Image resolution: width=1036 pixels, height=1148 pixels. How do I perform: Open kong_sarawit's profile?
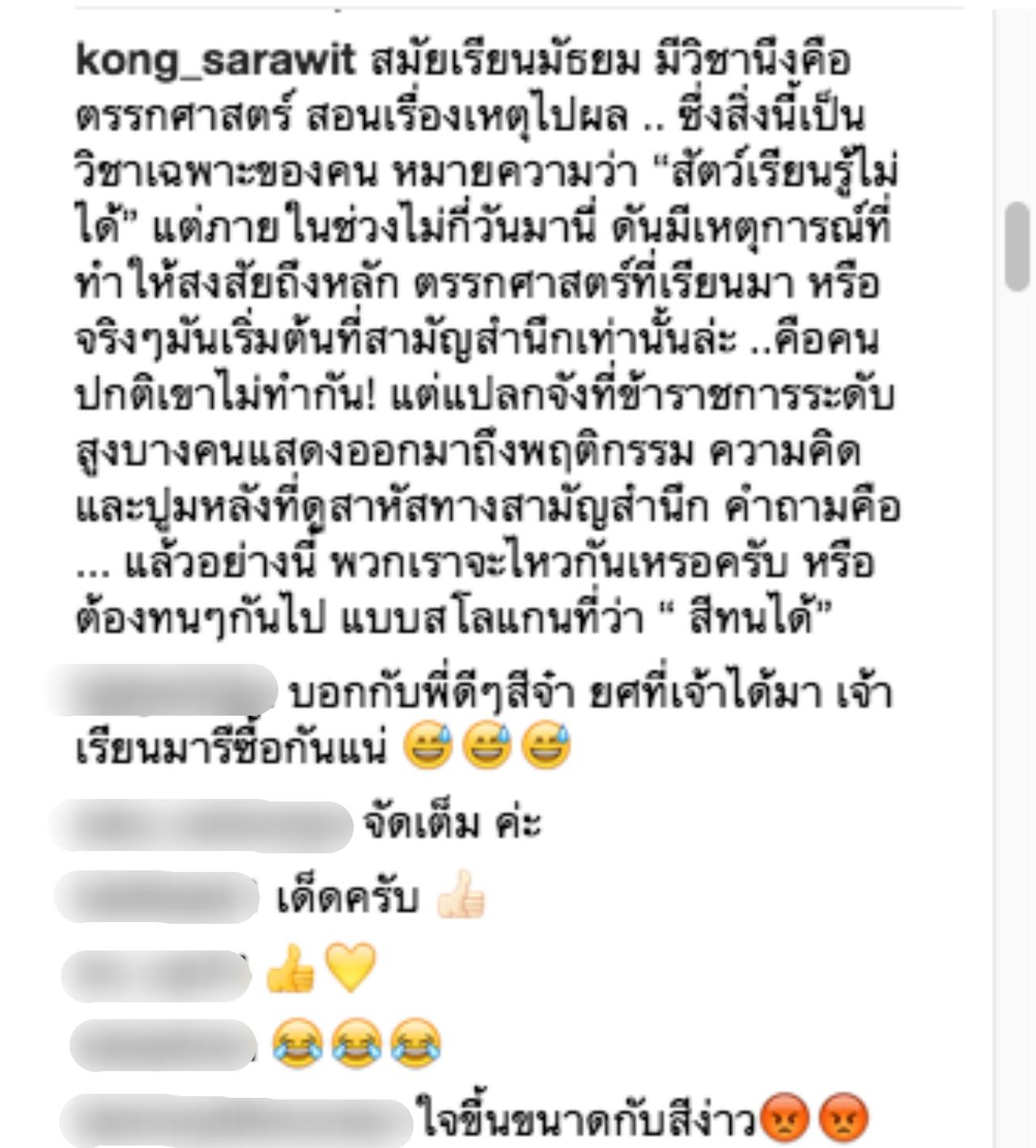[215, 62]
